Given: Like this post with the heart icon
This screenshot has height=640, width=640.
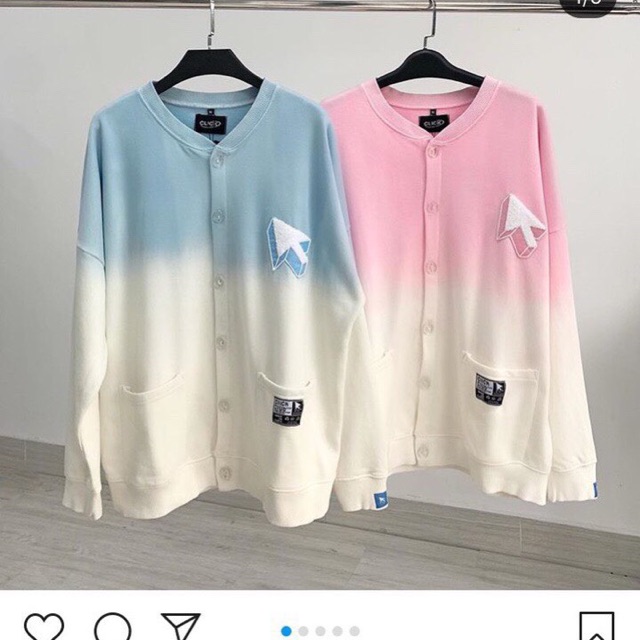Looking at the screenshot, I should tap(43, 627).
